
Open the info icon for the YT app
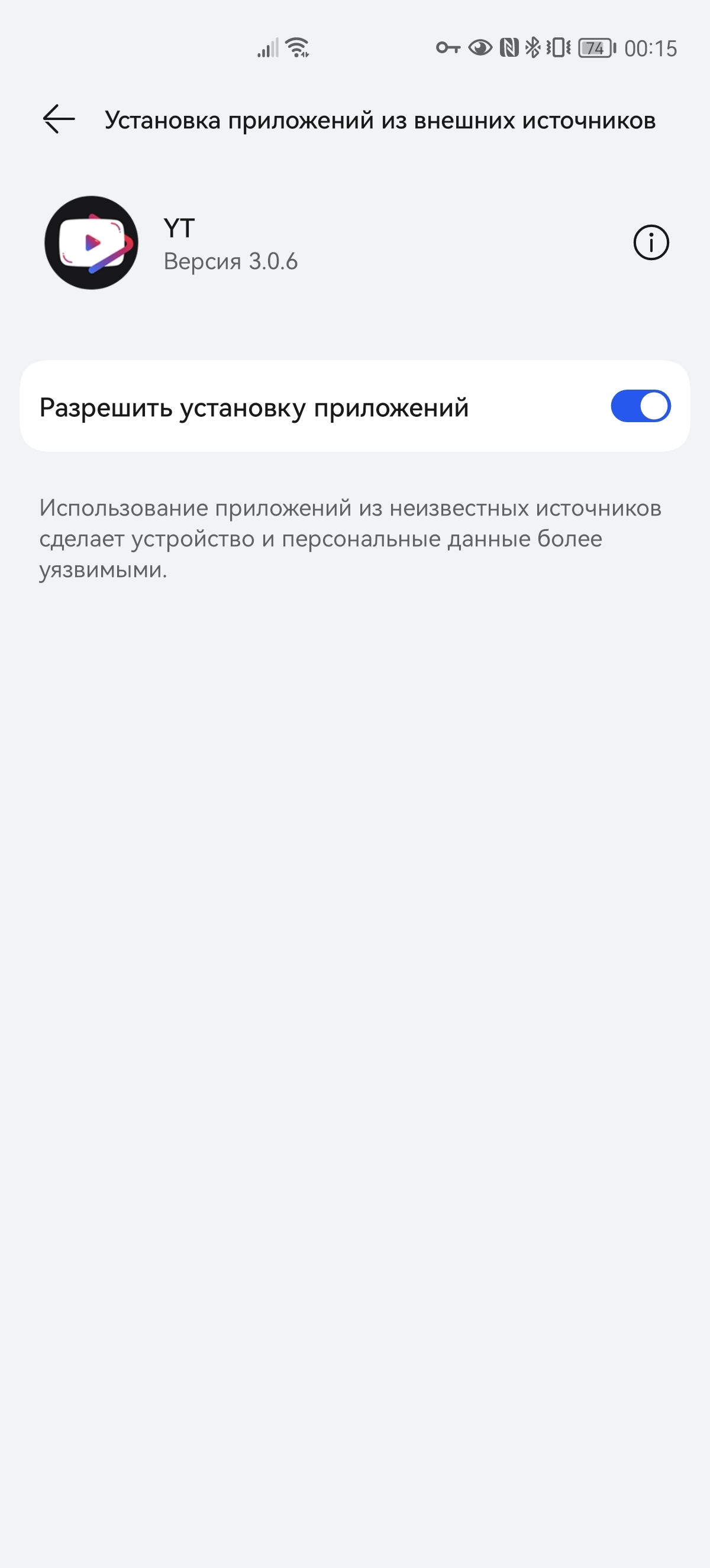pos(651,243)
